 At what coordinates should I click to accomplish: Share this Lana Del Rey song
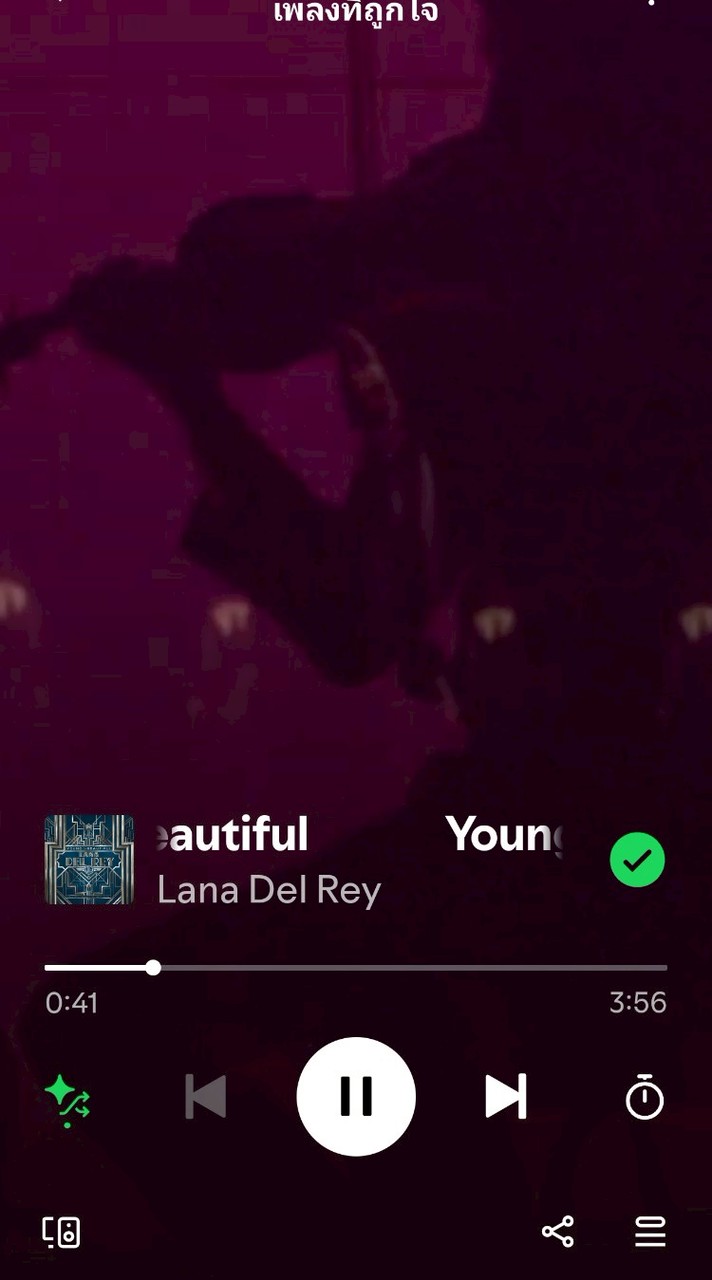click(x=558, y=1232)
